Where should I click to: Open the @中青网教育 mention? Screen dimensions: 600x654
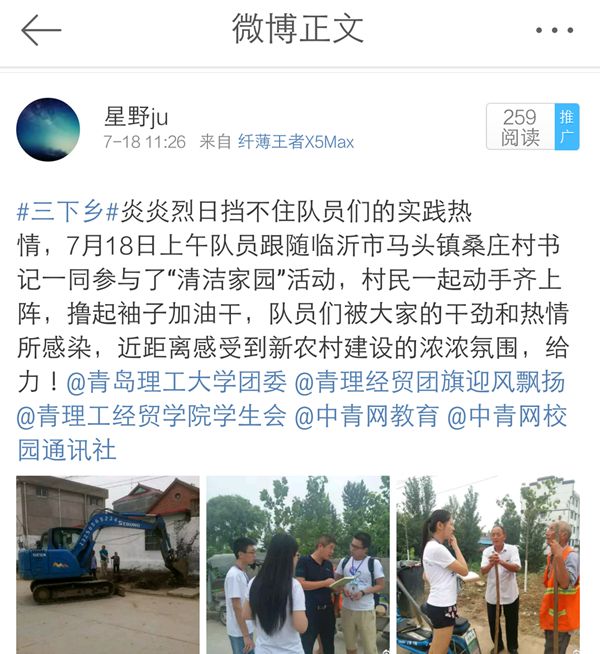(366, 416)
